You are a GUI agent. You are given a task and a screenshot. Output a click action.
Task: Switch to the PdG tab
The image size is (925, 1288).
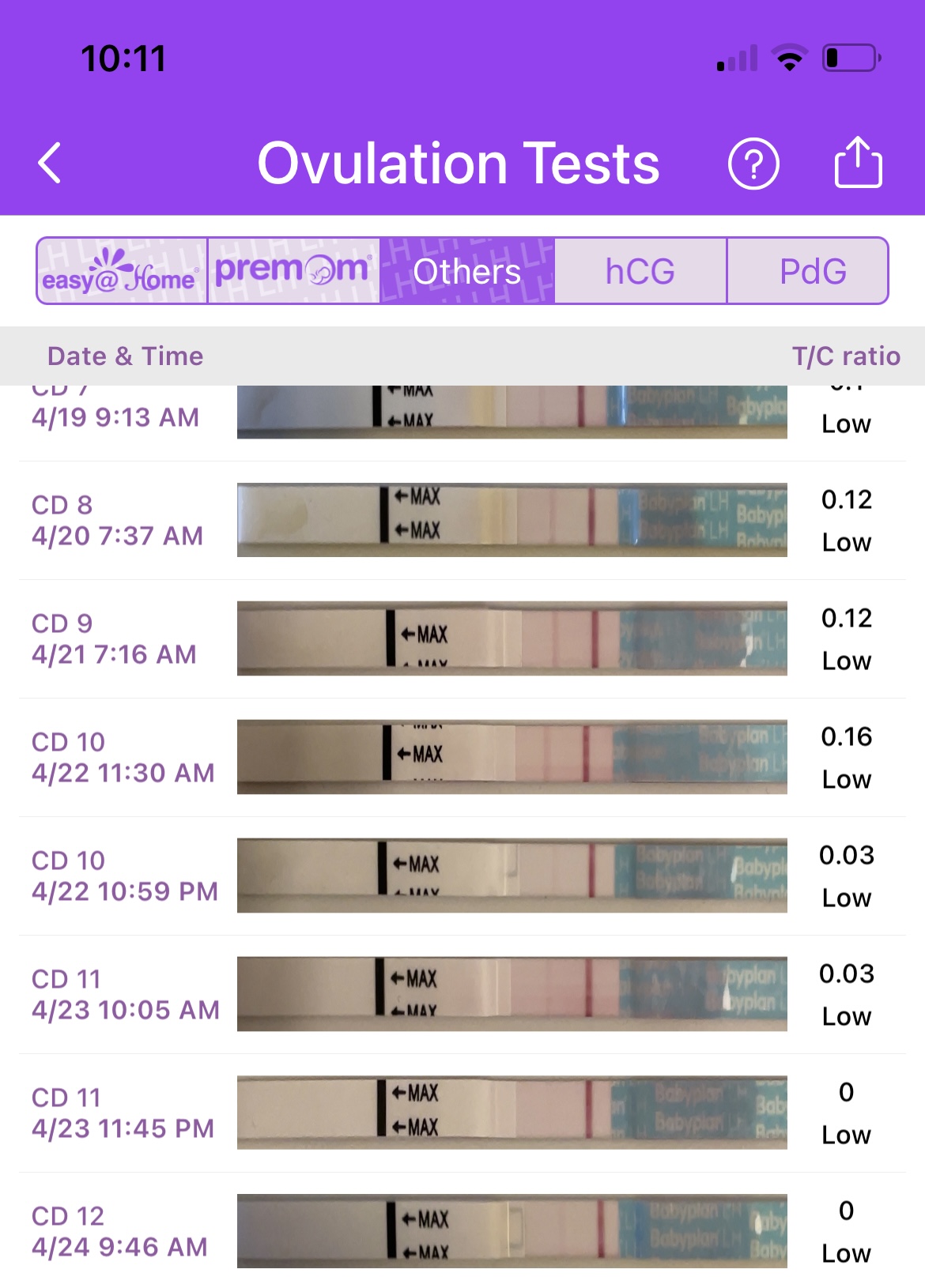tap(812, 271)
